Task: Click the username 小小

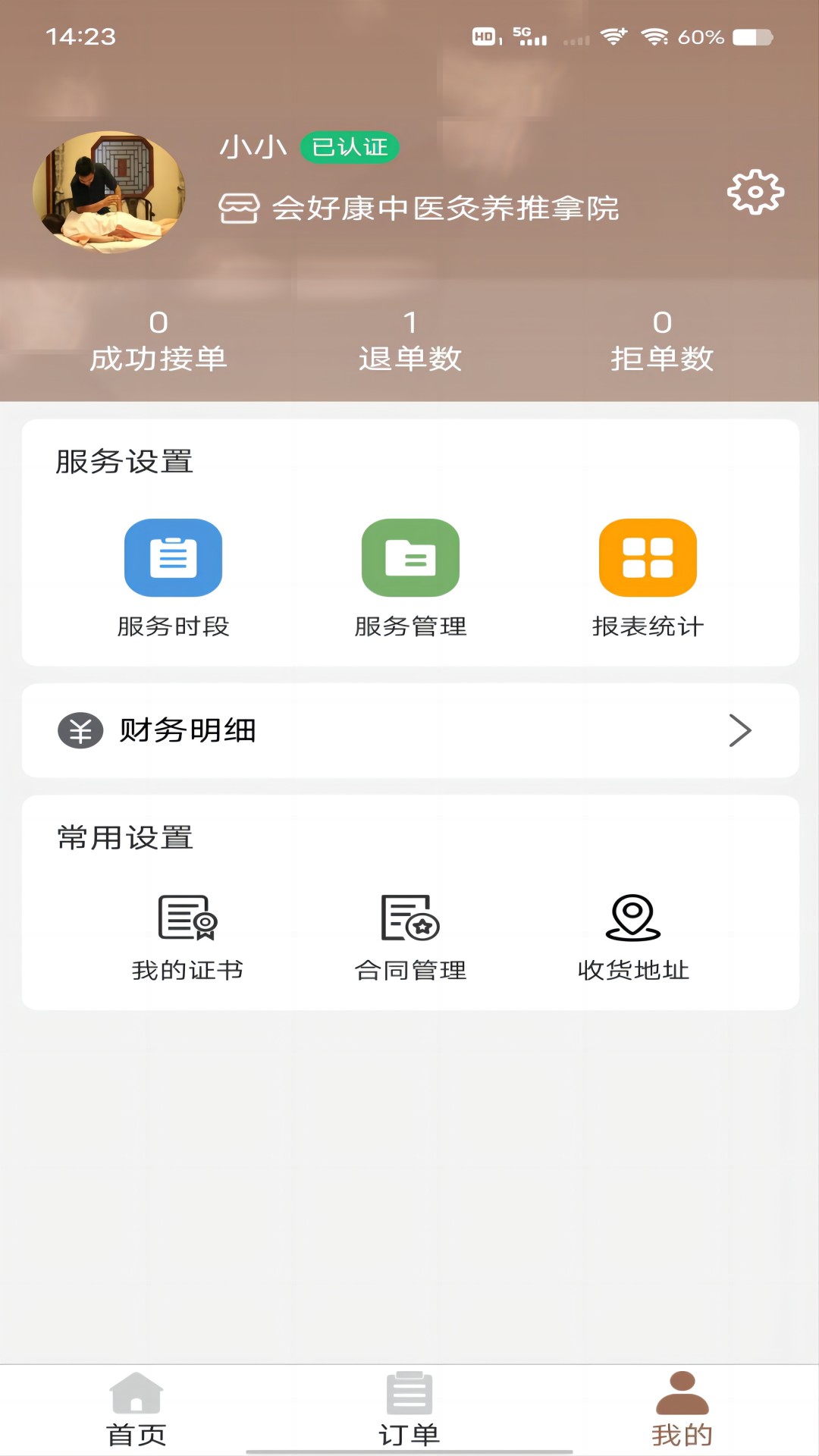Action: pyautogui.click(x=253, y=147)
